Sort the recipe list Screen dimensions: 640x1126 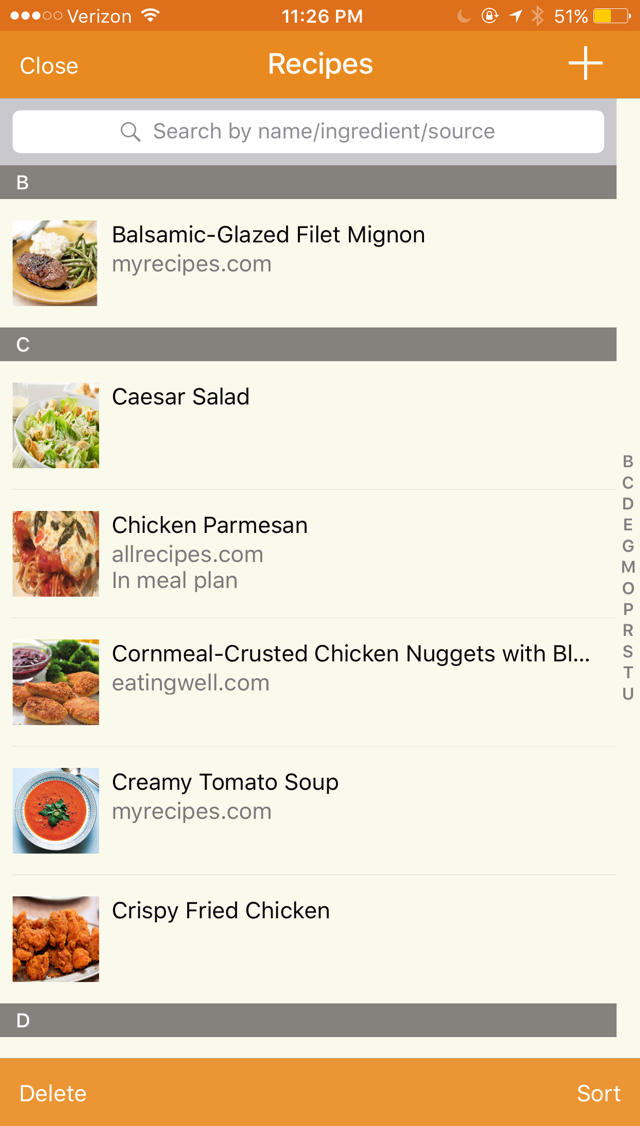coord(598,1093)
